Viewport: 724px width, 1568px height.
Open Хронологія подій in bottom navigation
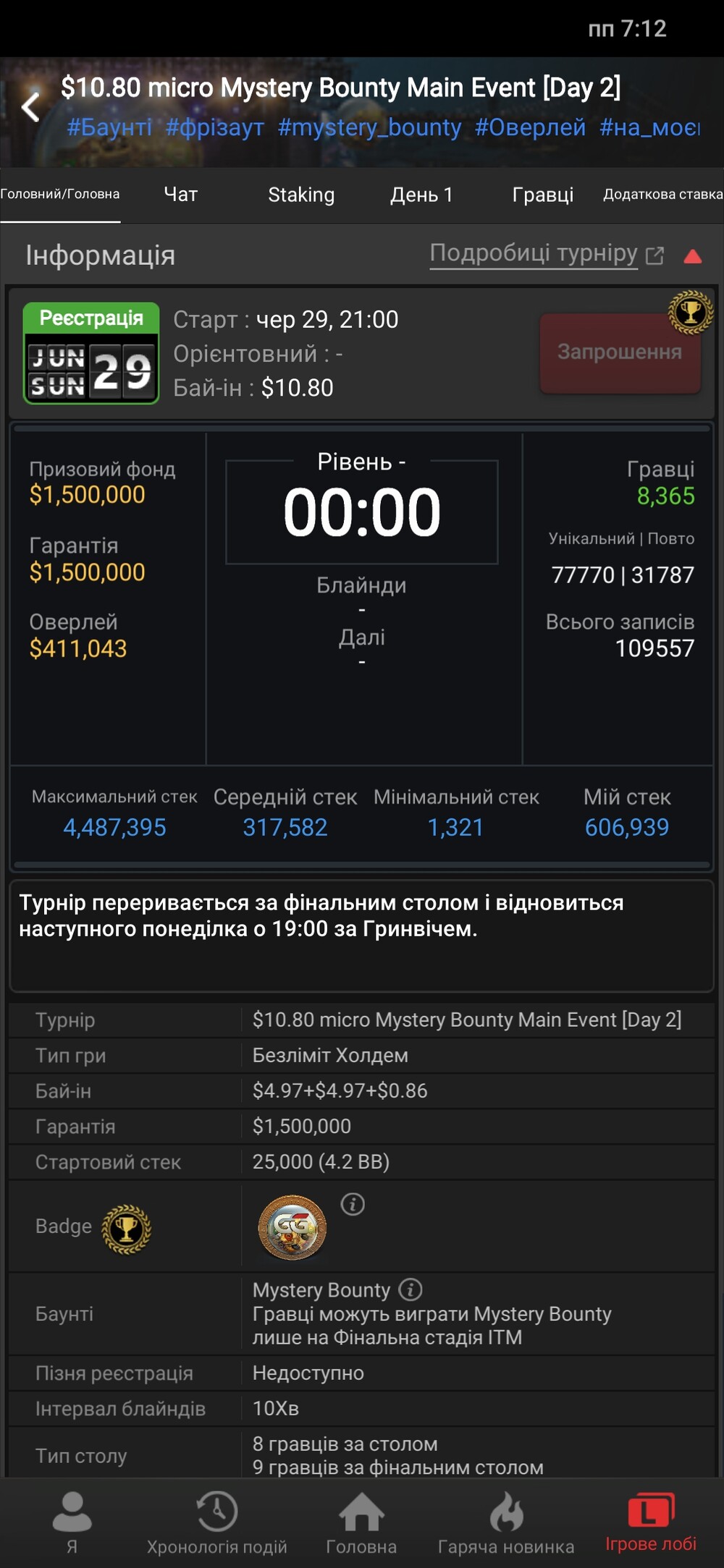tap(216, 1522)
